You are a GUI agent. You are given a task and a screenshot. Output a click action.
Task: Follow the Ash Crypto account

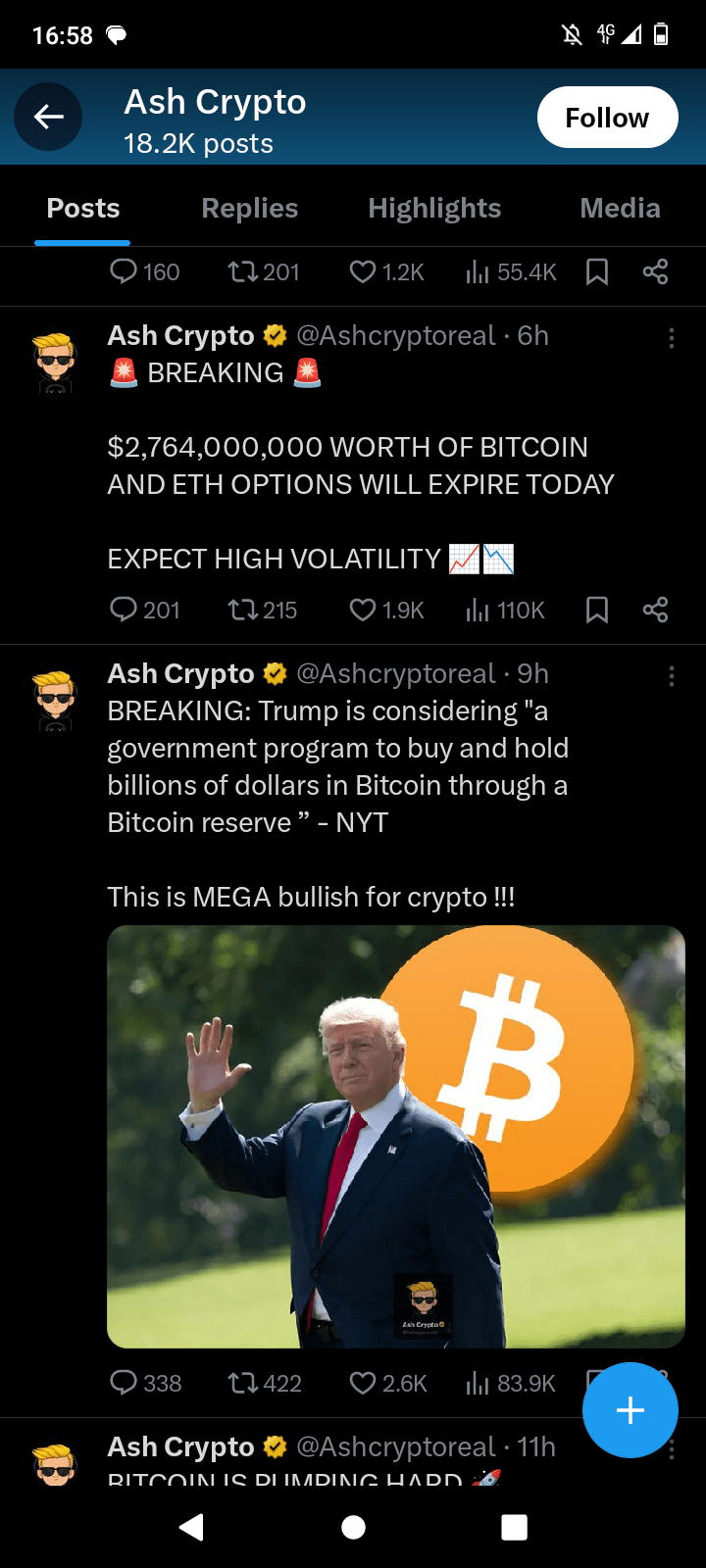click(607, 118)
